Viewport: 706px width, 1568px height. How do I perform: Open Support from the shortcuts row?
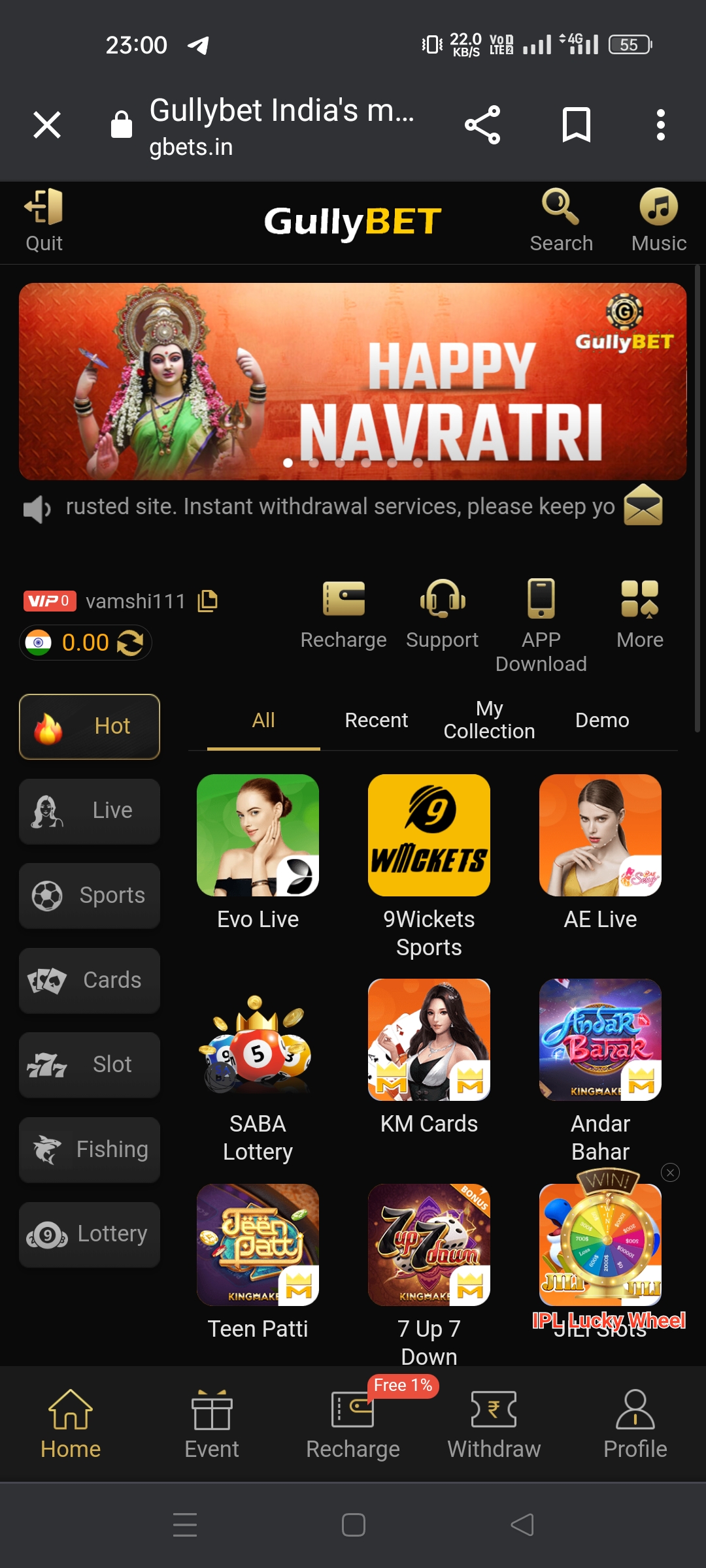(442, 614)
